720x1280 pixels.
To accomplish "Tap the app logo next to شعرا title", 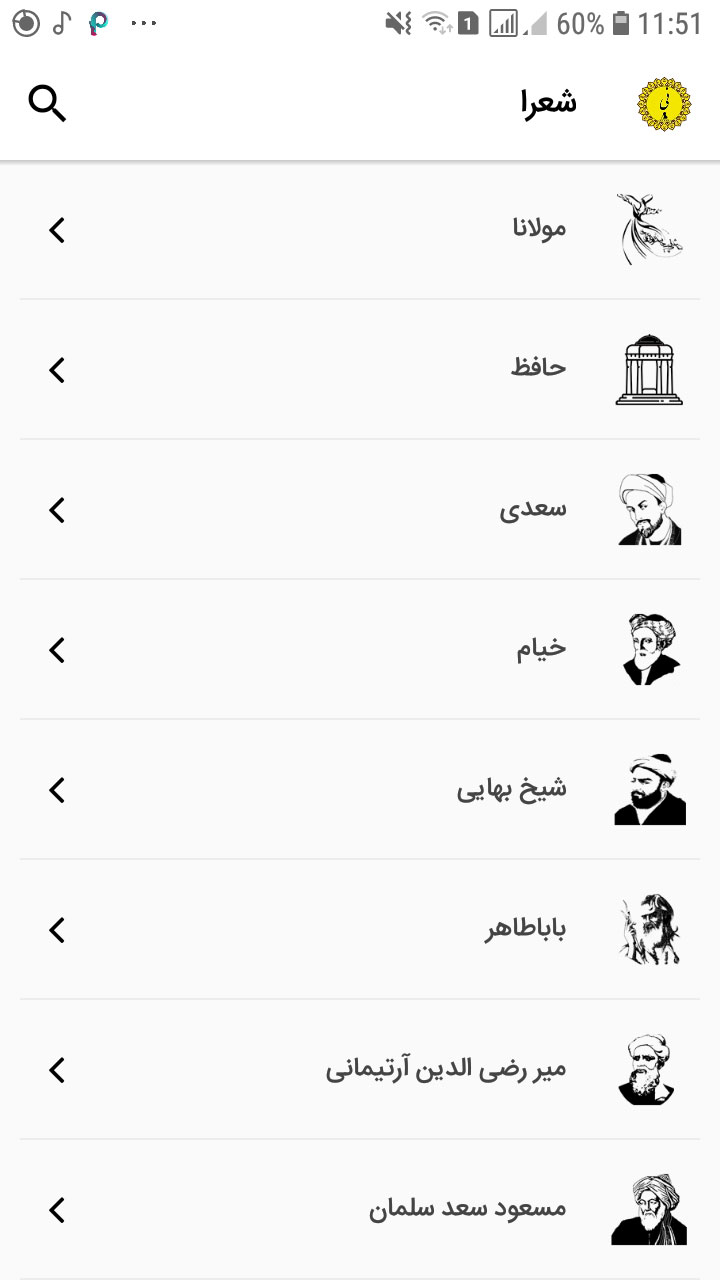I will (661, 102).
